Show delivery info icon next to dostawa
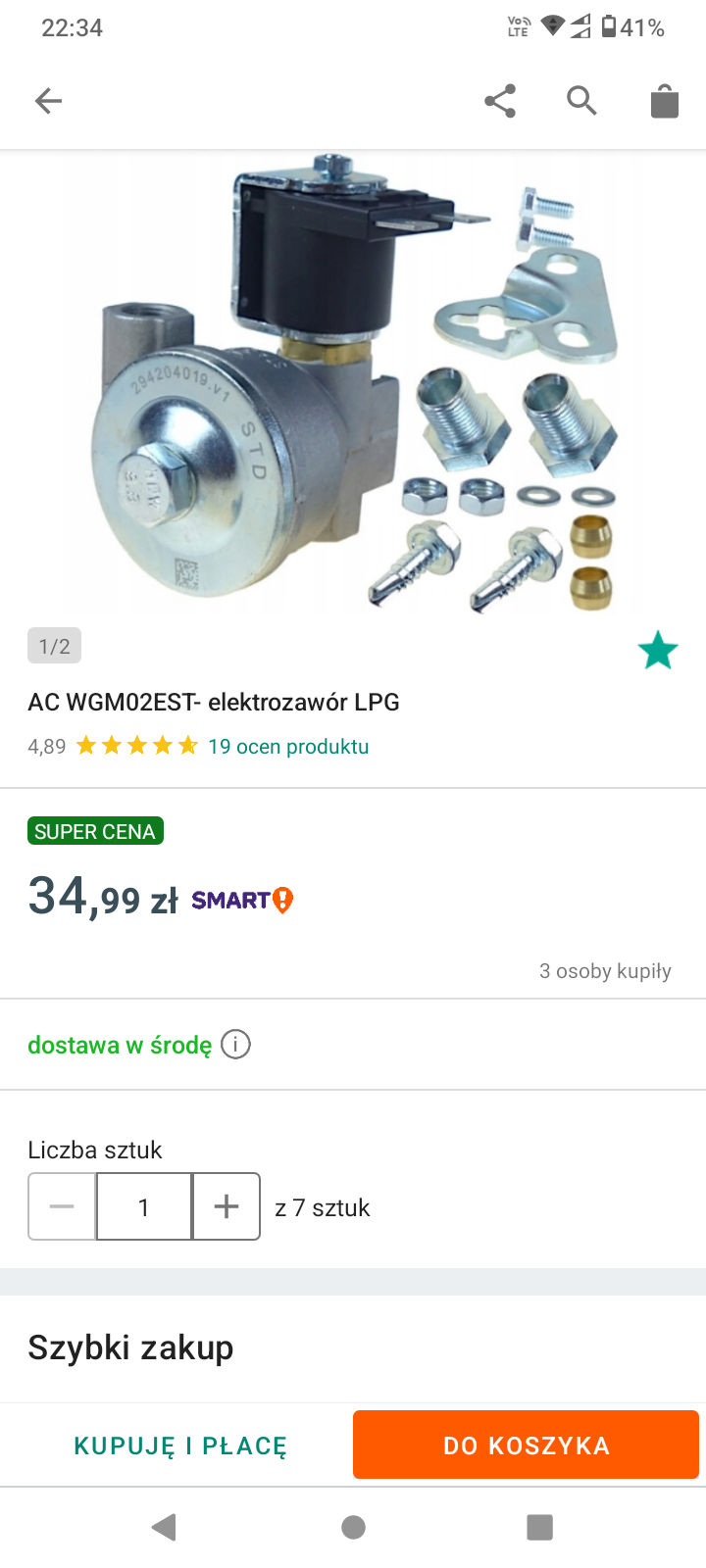706x1568 pixels. (236, 1045)
